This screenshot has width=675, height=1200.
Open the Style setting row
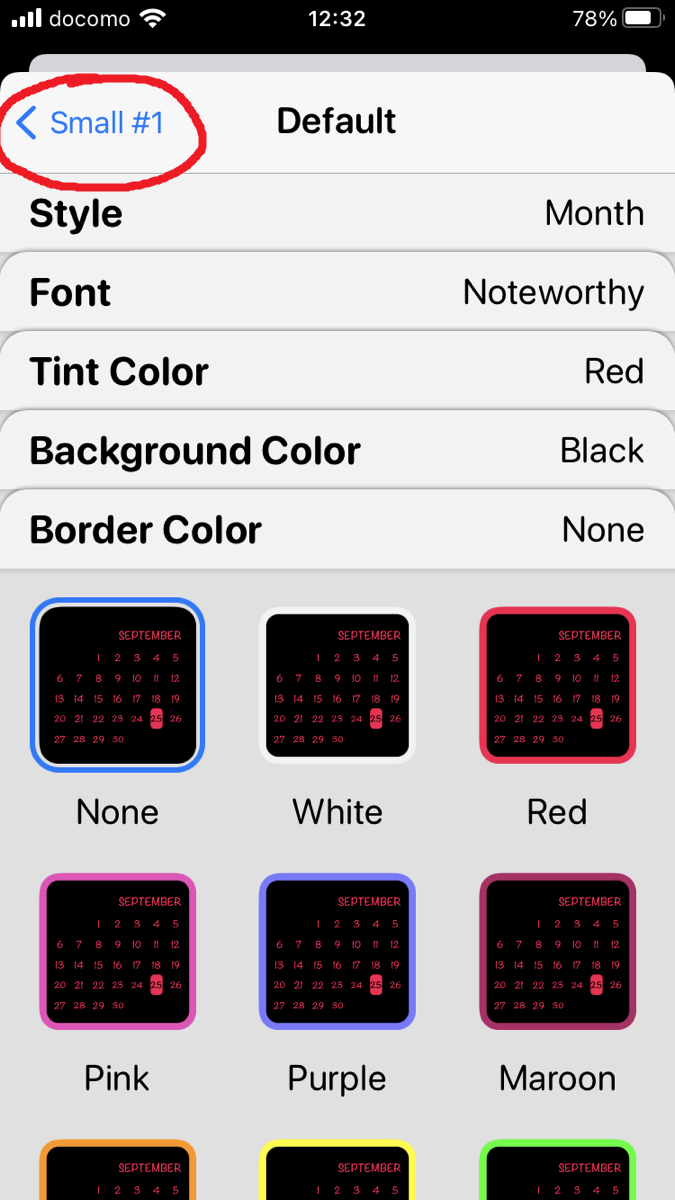[x=337, y=213]
